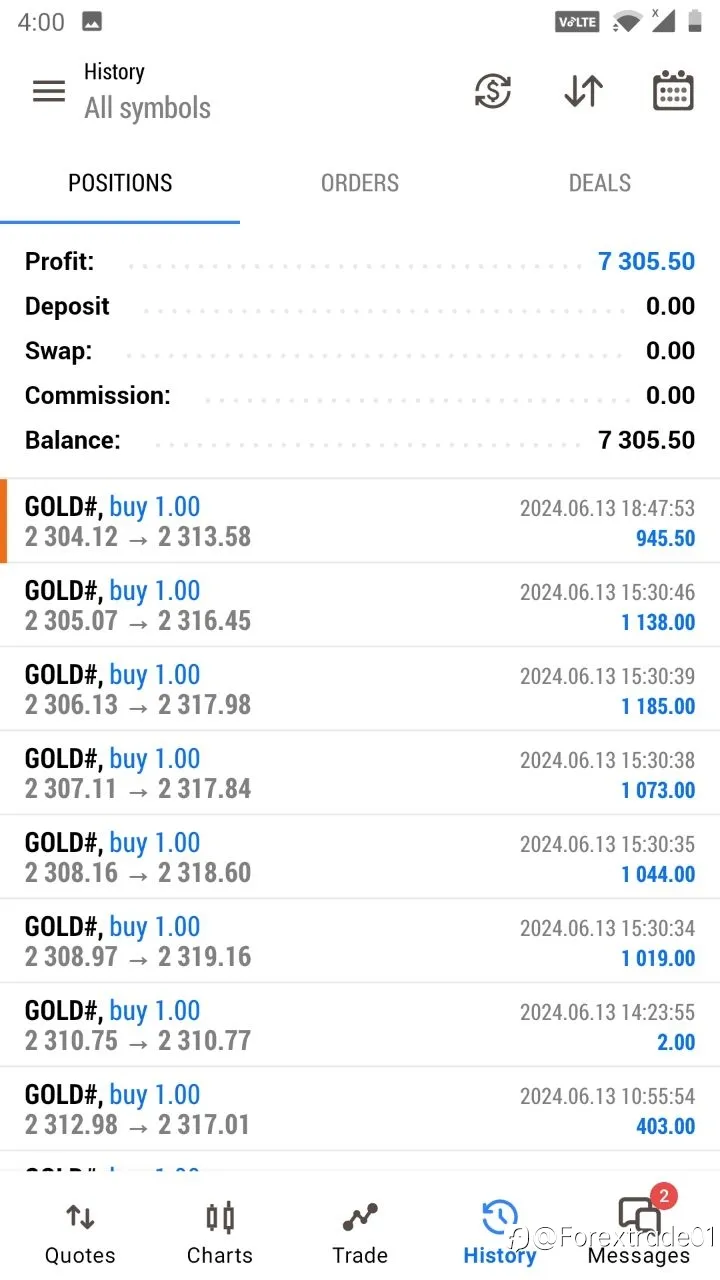Switch to the Trade tab

coord(360,1232)
